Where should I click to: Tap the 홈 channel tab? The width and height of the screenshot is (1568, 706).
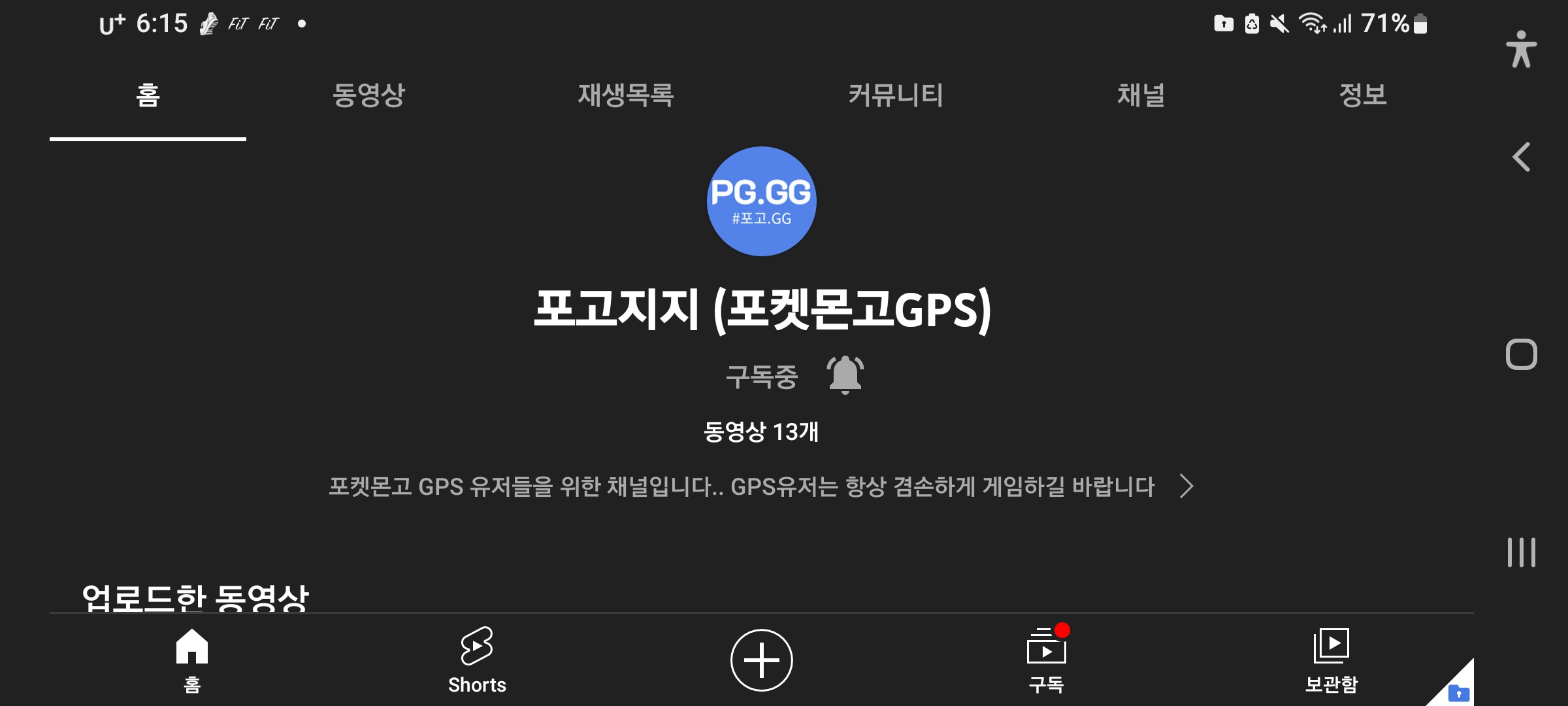(x=148, y=95)
